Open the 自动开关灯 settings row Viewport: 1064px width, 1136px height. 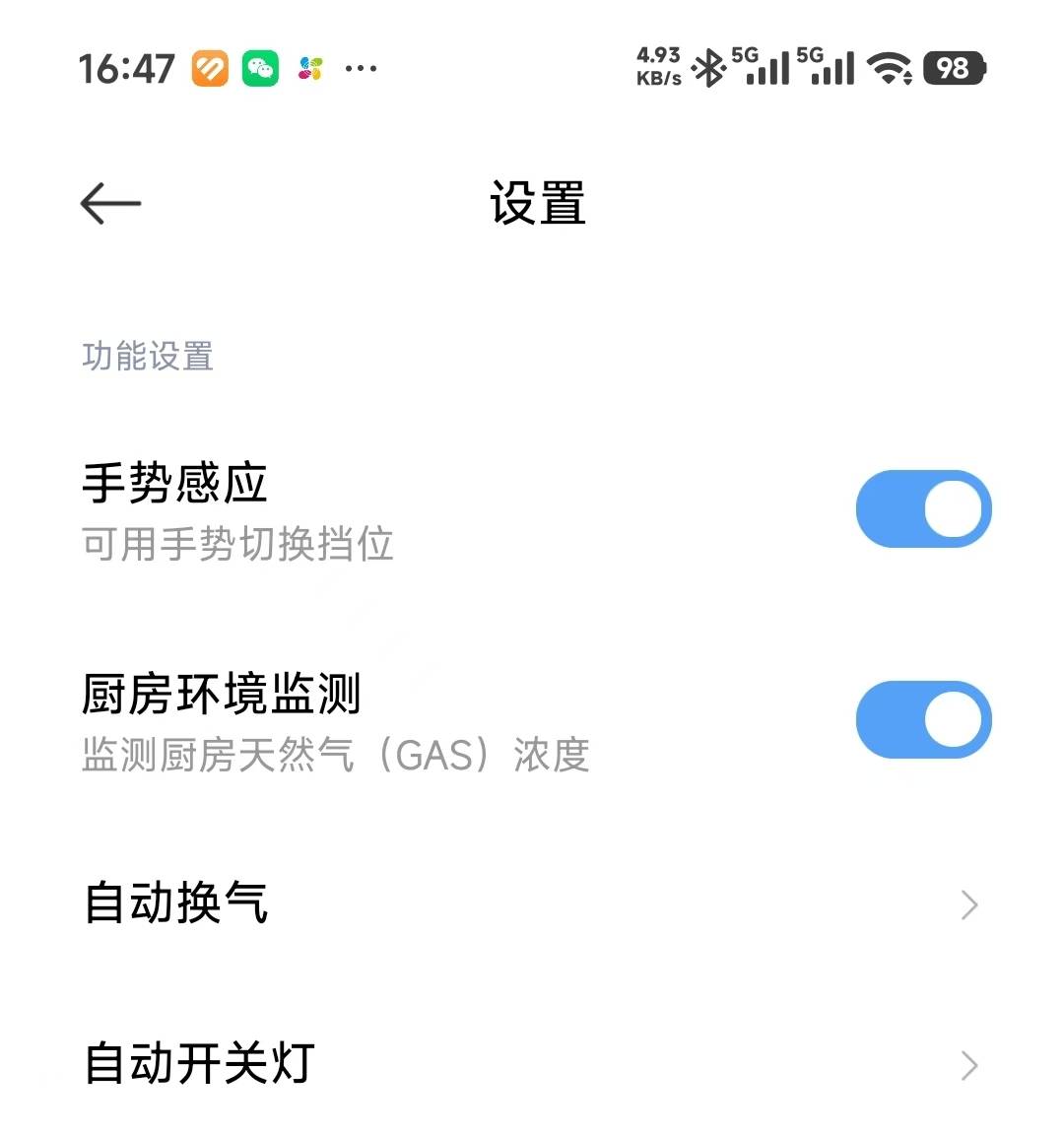532,1063
